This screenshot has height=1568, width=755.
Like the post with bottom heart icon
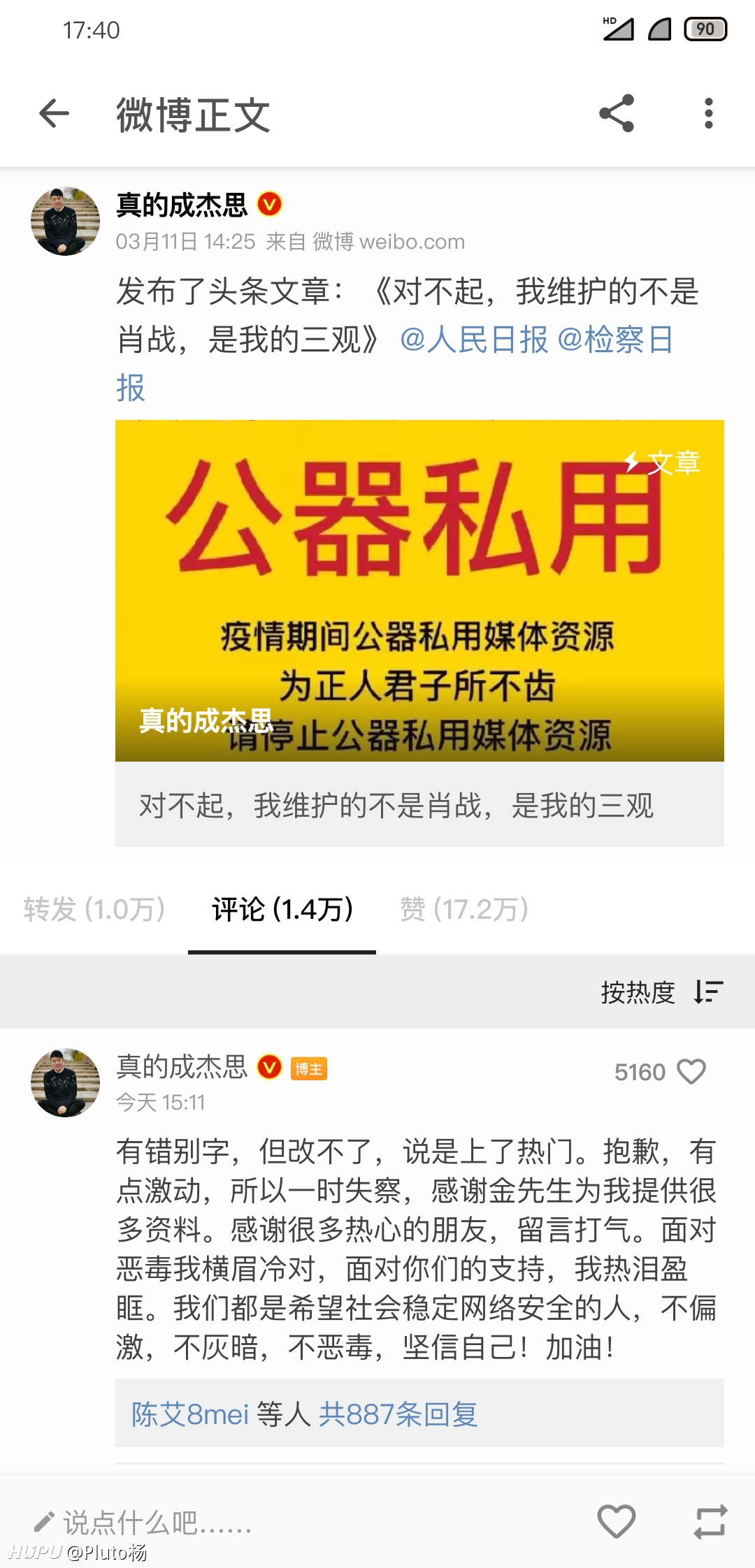pyautogui.click(x=617, y=1521)
